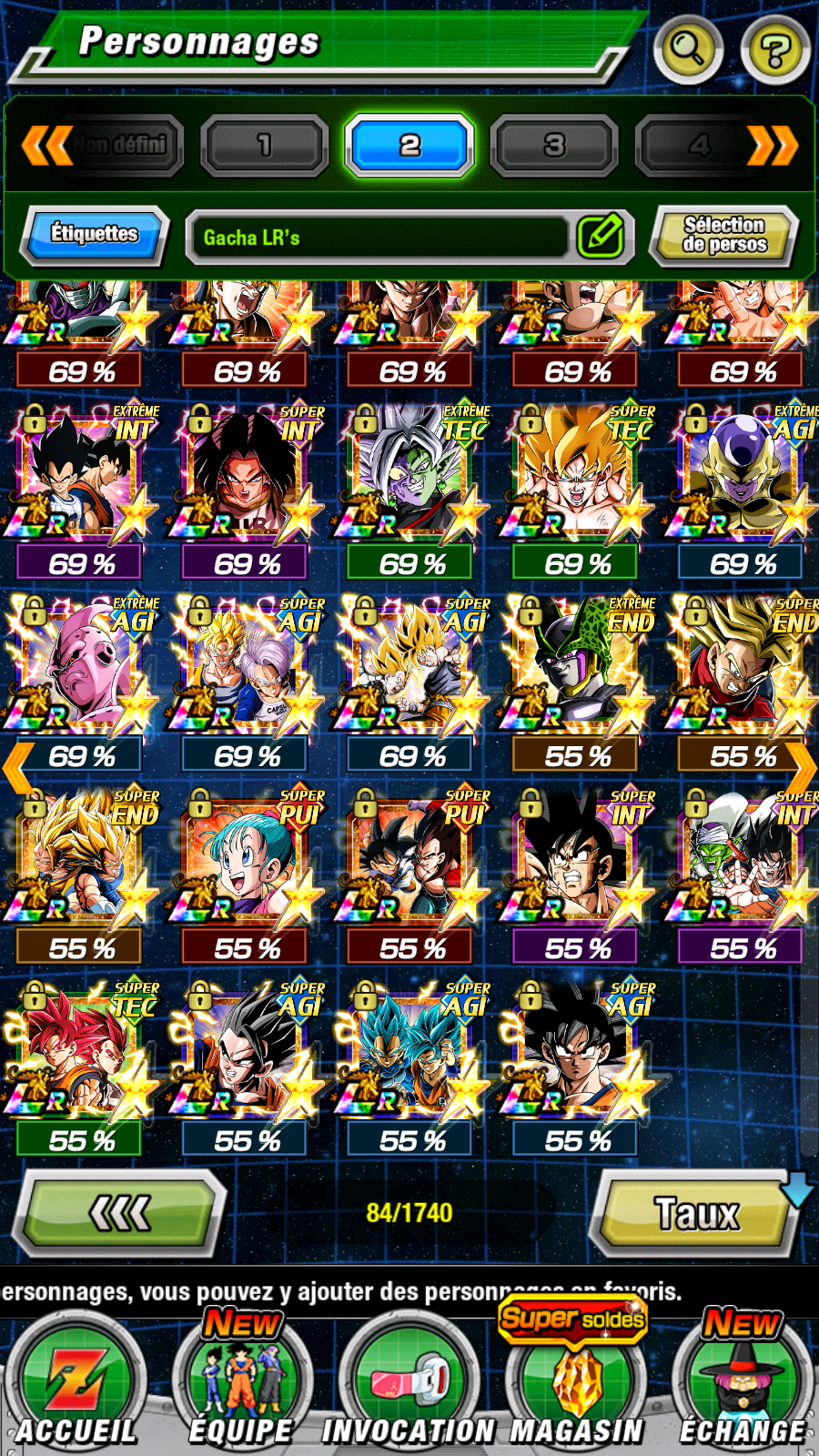Open the search magnifier icon
This screenshot has width=819, height=1456.
(x=686, y=48)
